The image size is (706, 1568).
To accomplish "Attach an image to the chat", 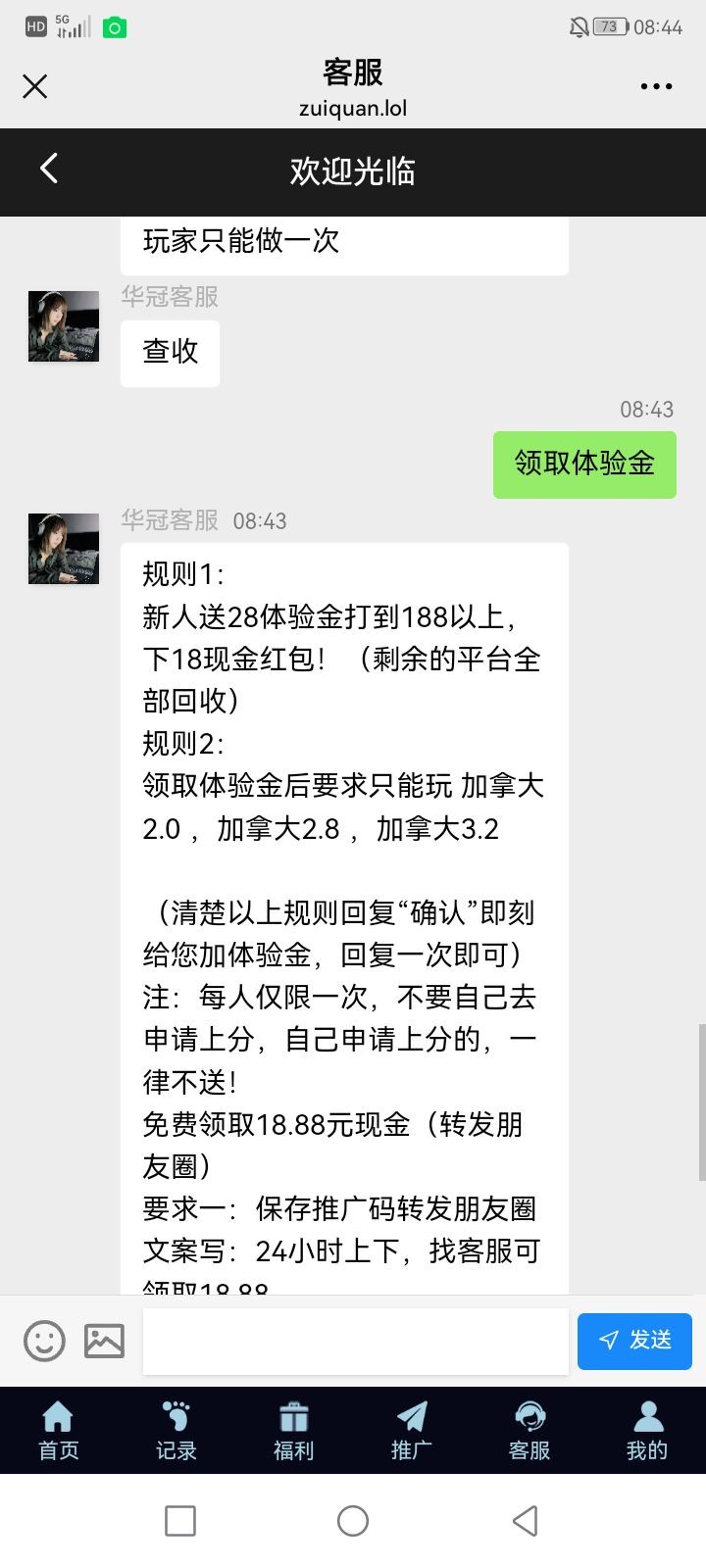I will 104,1340.
